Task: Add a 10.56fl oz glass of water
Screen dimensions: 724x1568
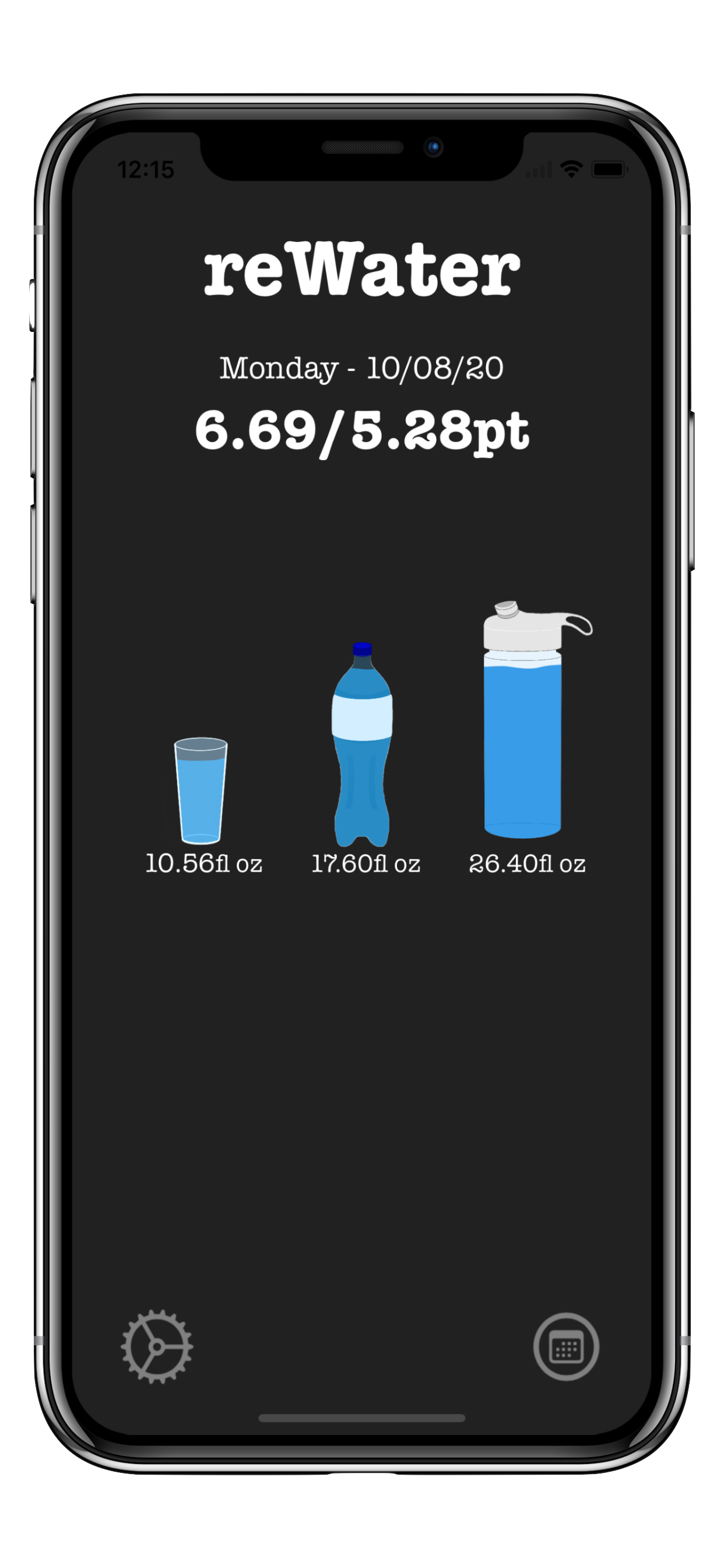Action: [x=201, y=792]
